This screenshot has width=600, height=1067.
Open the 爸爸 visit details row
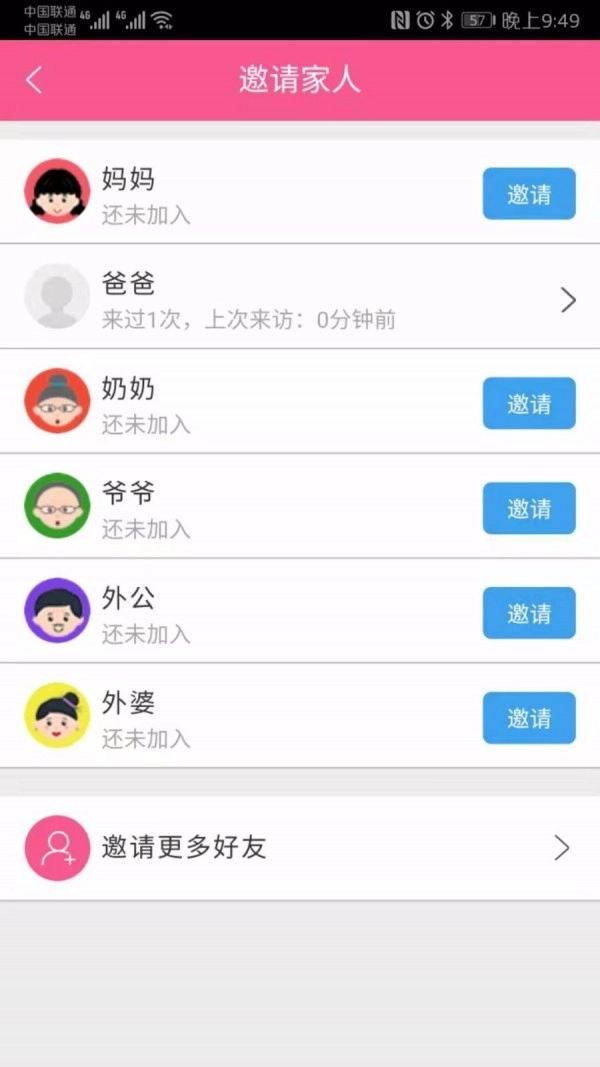click(x=300, y=298)
